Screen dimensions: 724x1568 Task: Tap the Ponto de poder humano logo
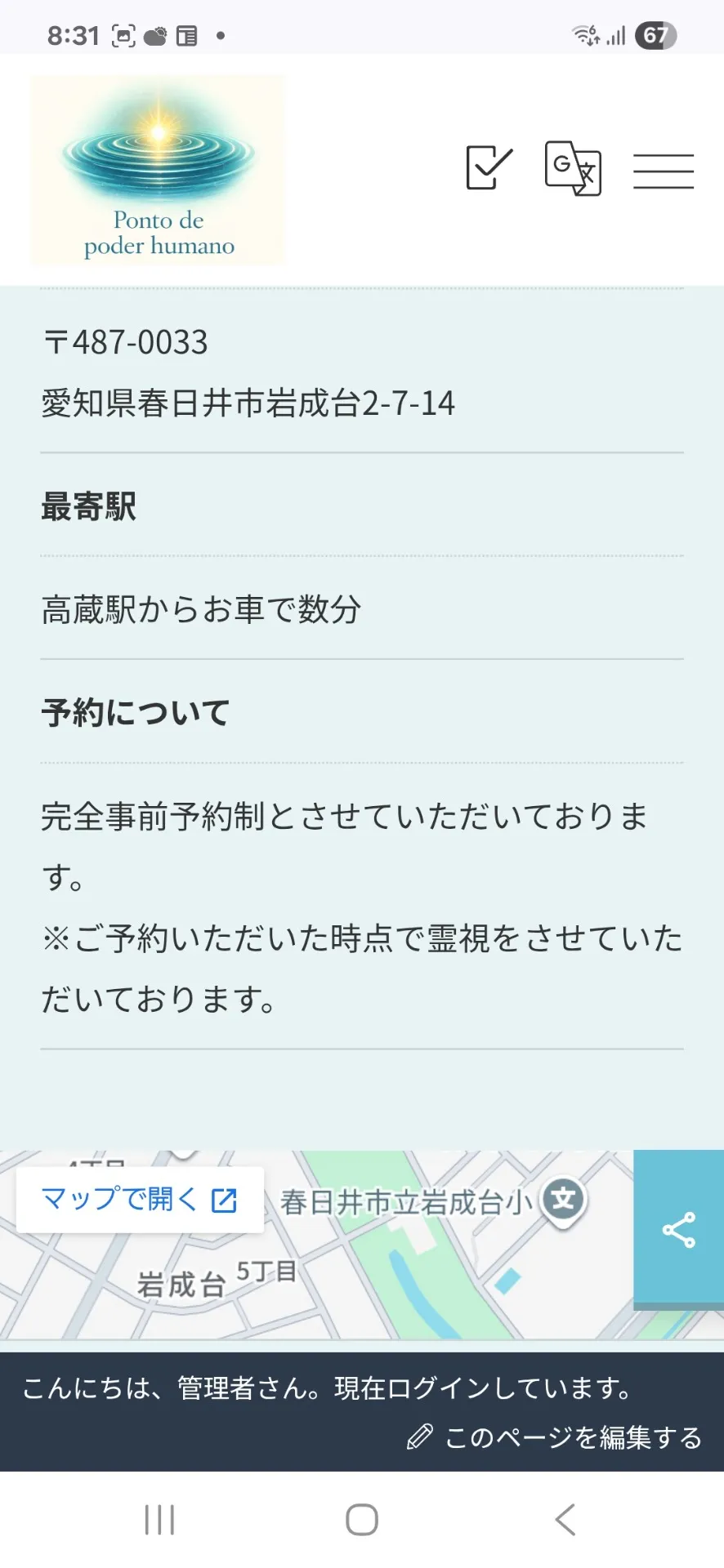(159, 170)
